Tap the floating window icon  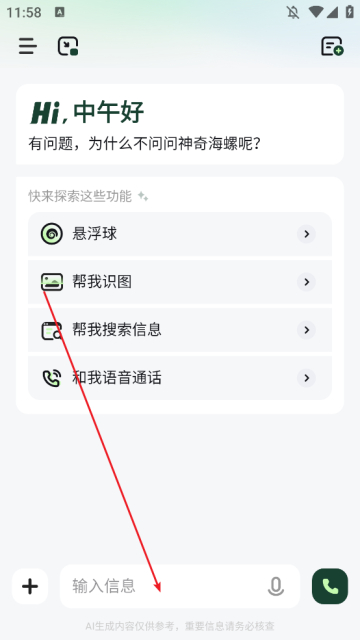click(x=68, y=46)
